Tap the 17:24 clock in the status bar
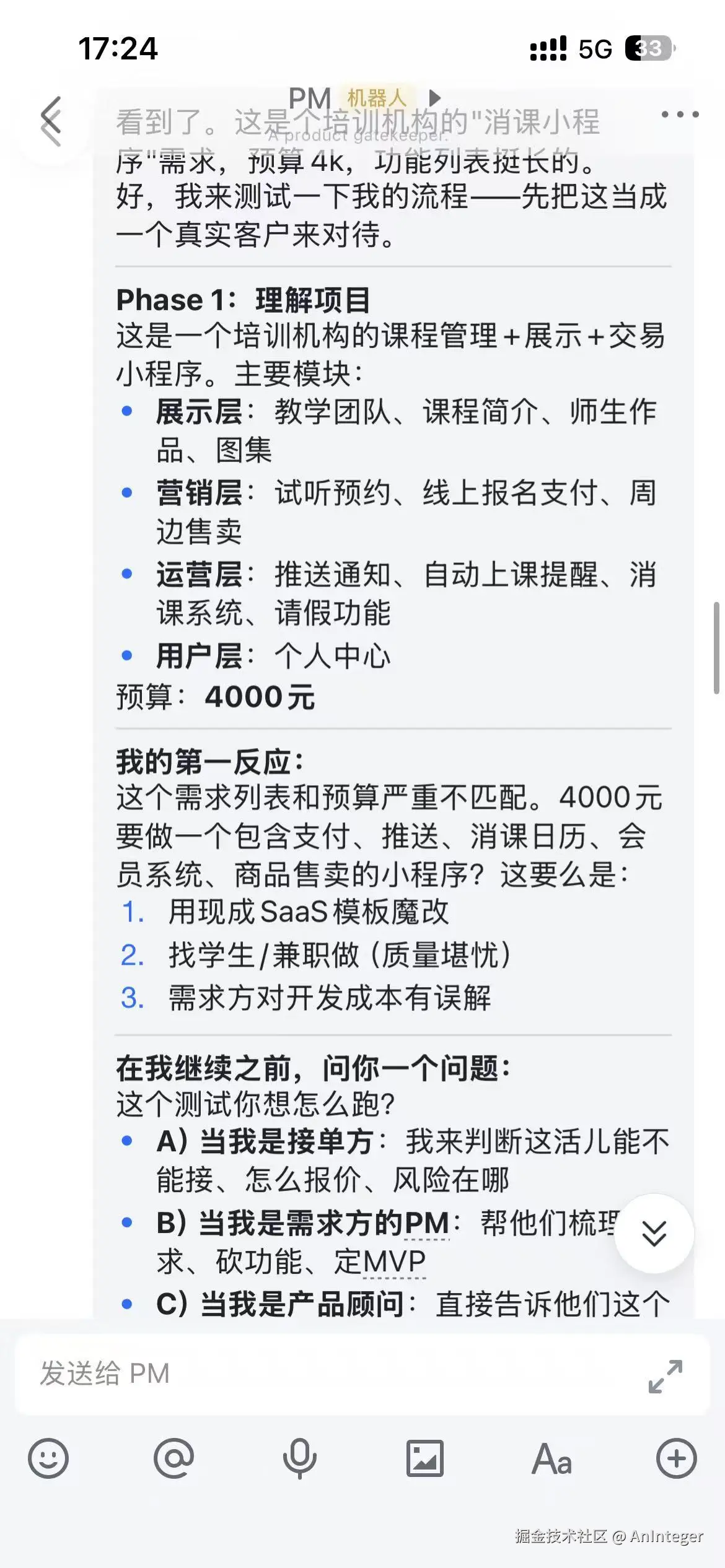Screen dimensions: 725x1568 click(118, 47)
